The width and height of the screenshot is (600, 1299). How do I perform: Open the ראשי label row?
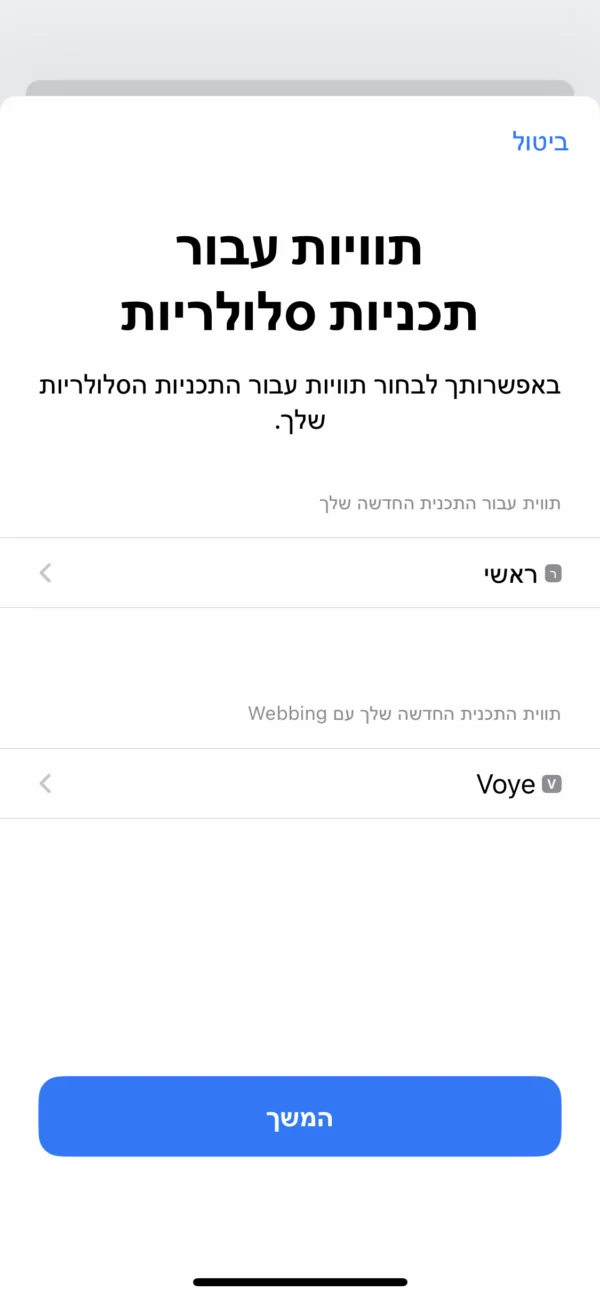tap(300, 573)
